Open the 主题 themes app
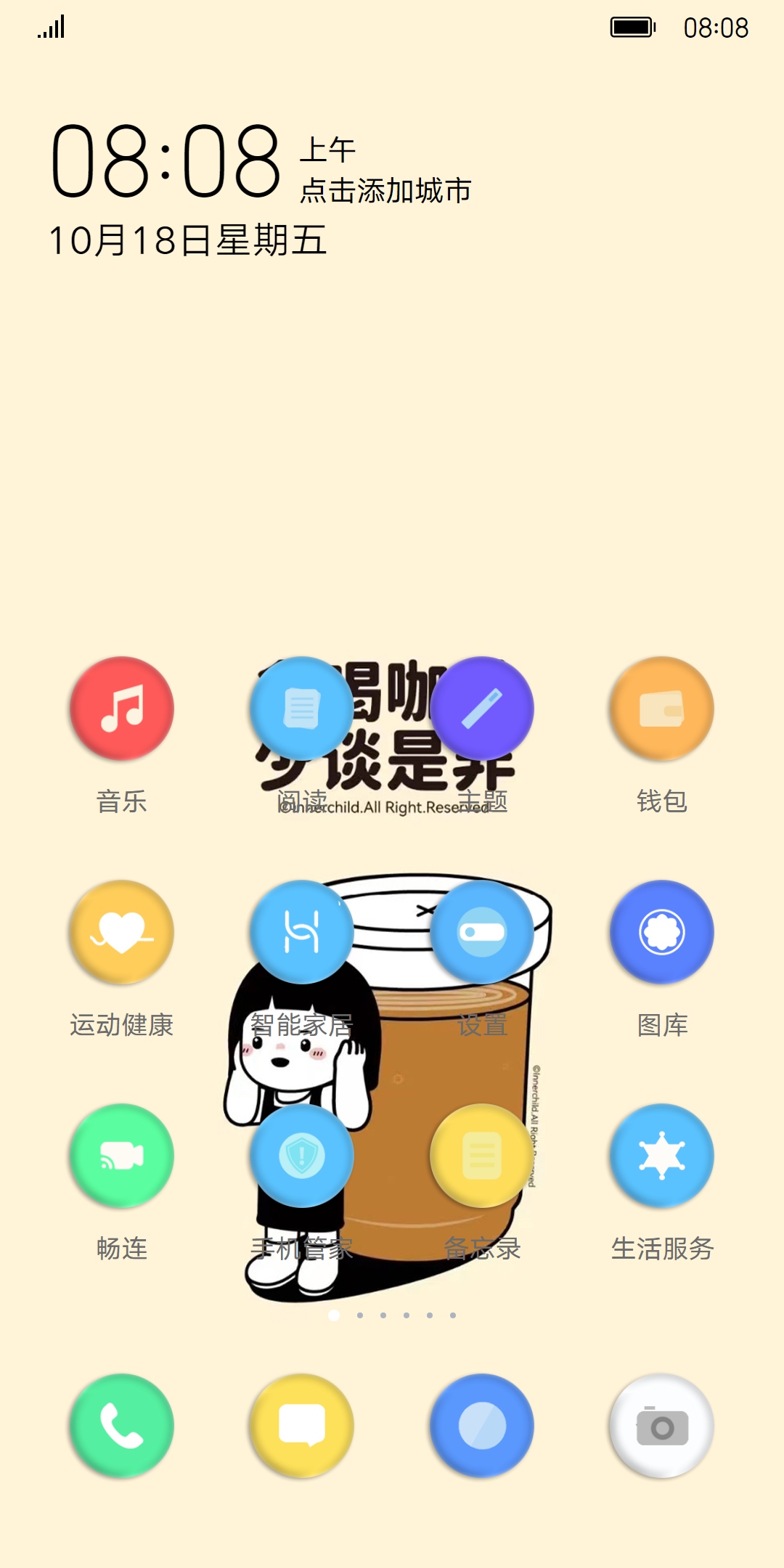This screenshot has height=1568, width=784. click(481, 709)
